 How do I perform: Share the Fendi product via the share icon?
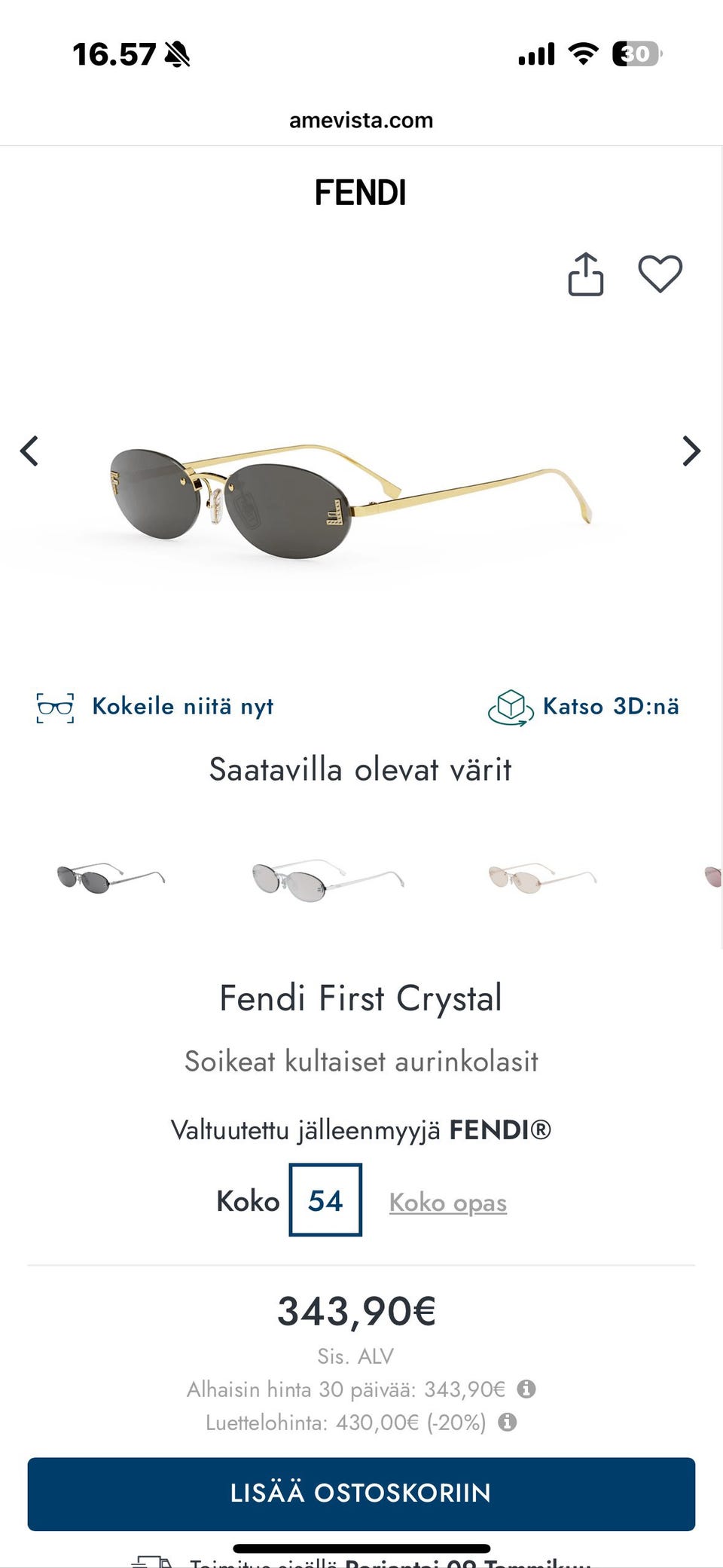click(x=585, y=274)
